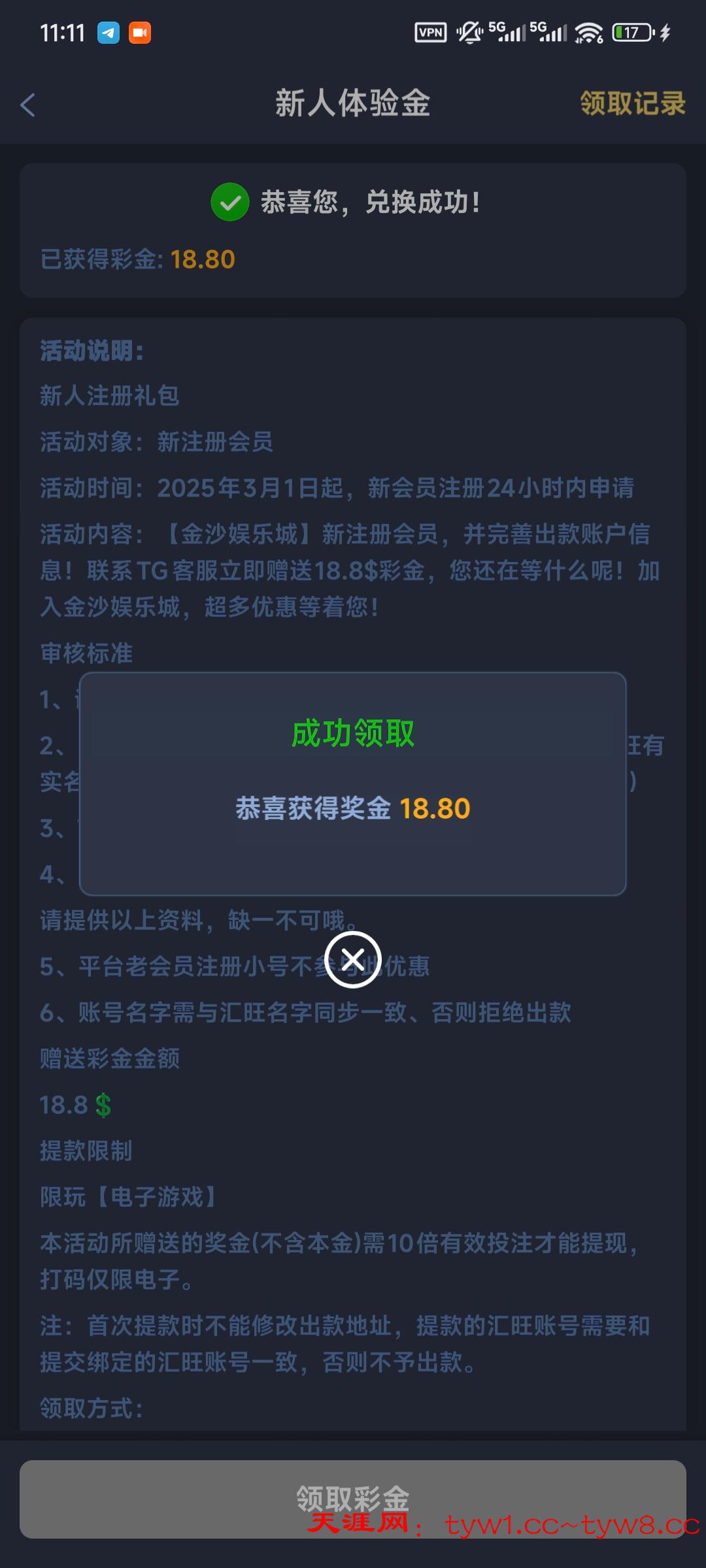Tap the VPN indicator in status bar

[431, 33]
